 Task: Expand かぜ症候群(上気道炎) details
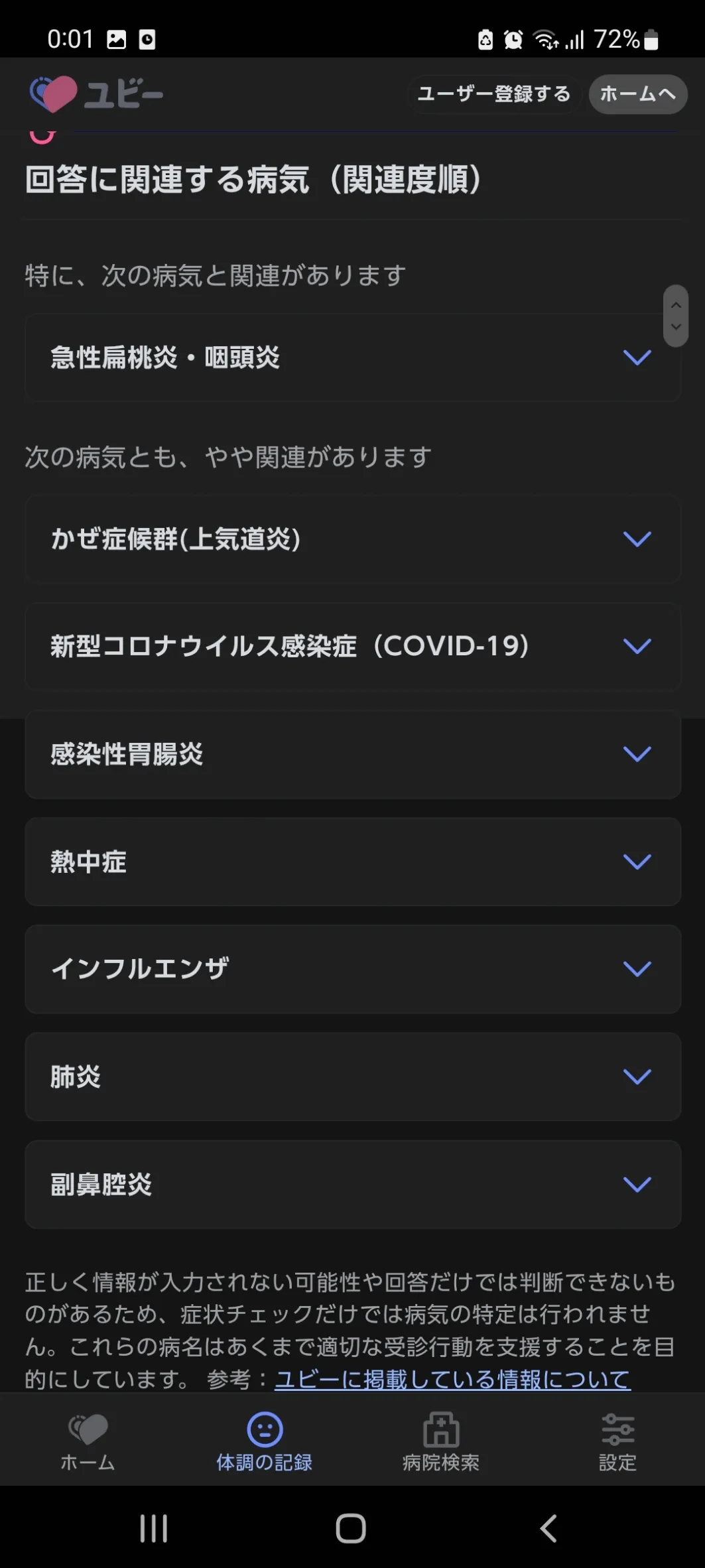pos(353,539)
